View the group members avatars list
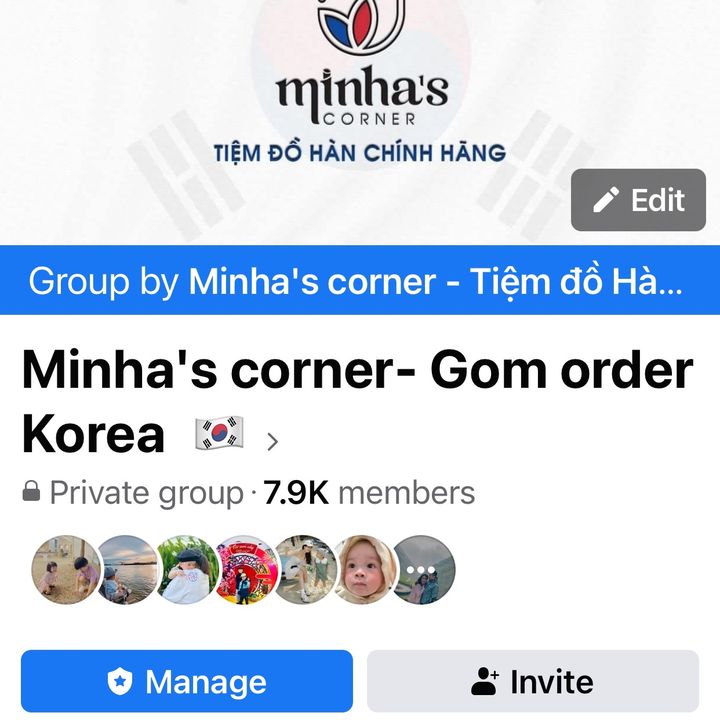The image size is (720, 720). pos(240,569)
